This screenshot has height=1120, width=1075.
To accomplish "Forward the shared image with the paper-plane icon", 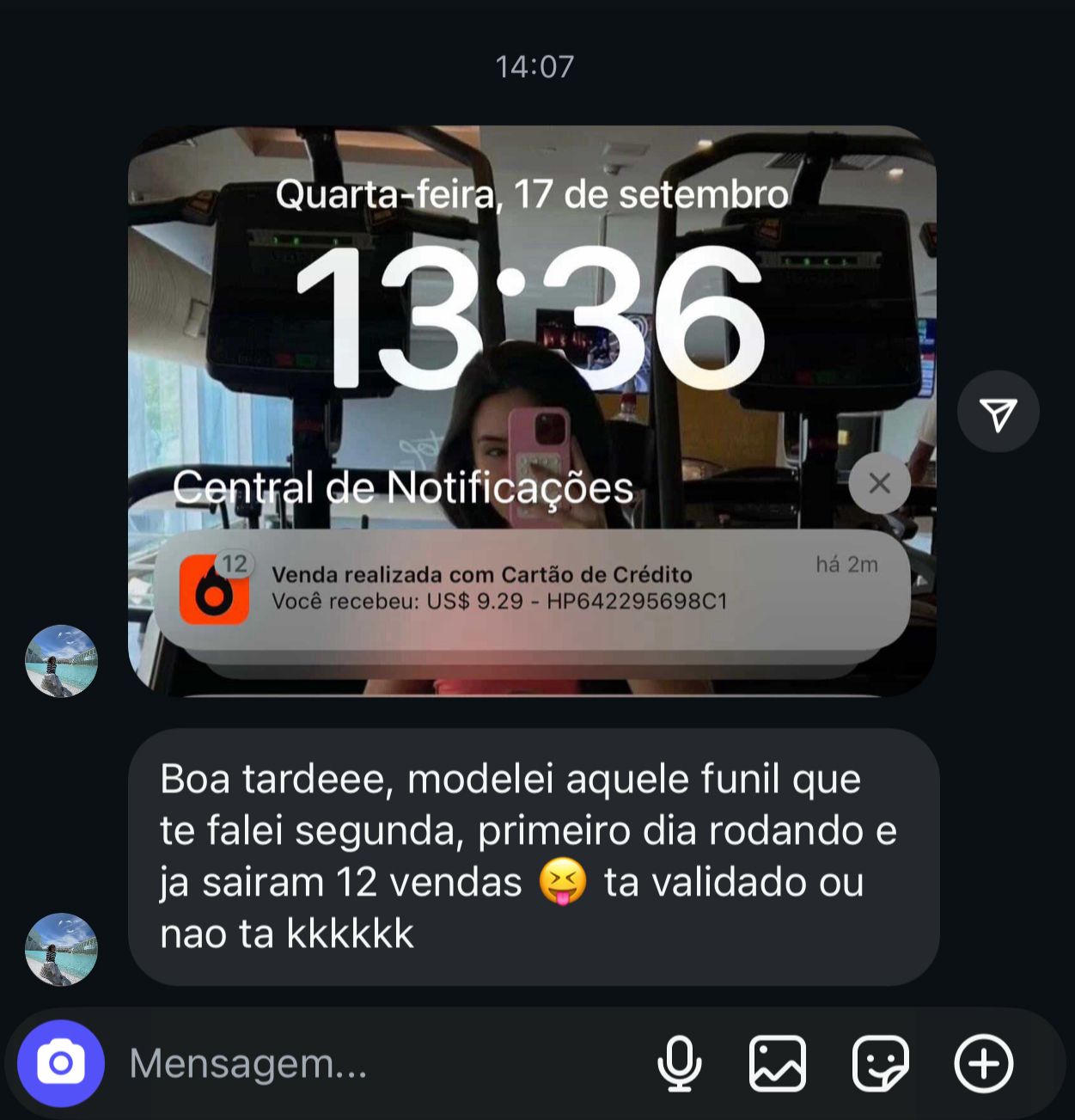I will (x=998, y=413).
